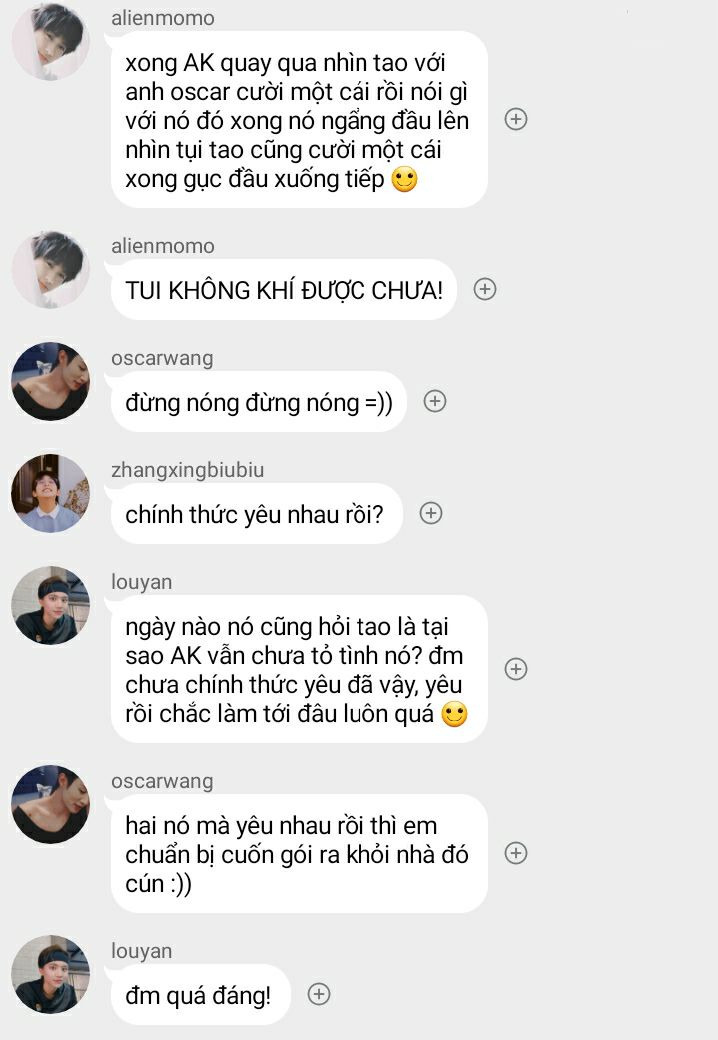Screen dimensions: 718x1040
Task: React to "chính thức yêu nhau rồi?" message
Action: (x=431, y=513)
